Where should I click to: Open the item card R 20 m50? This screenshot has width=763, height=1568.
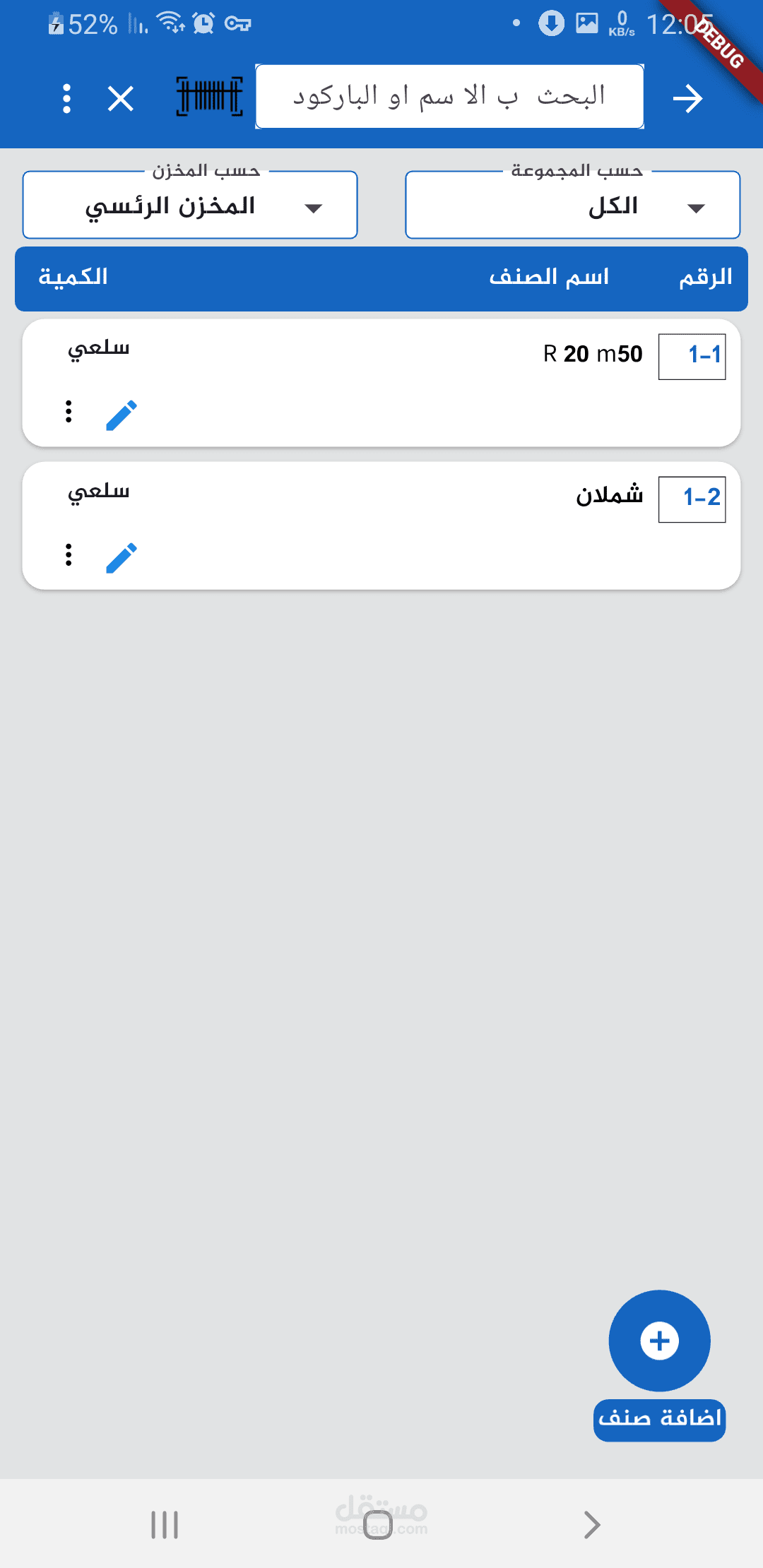coord(381,383)
